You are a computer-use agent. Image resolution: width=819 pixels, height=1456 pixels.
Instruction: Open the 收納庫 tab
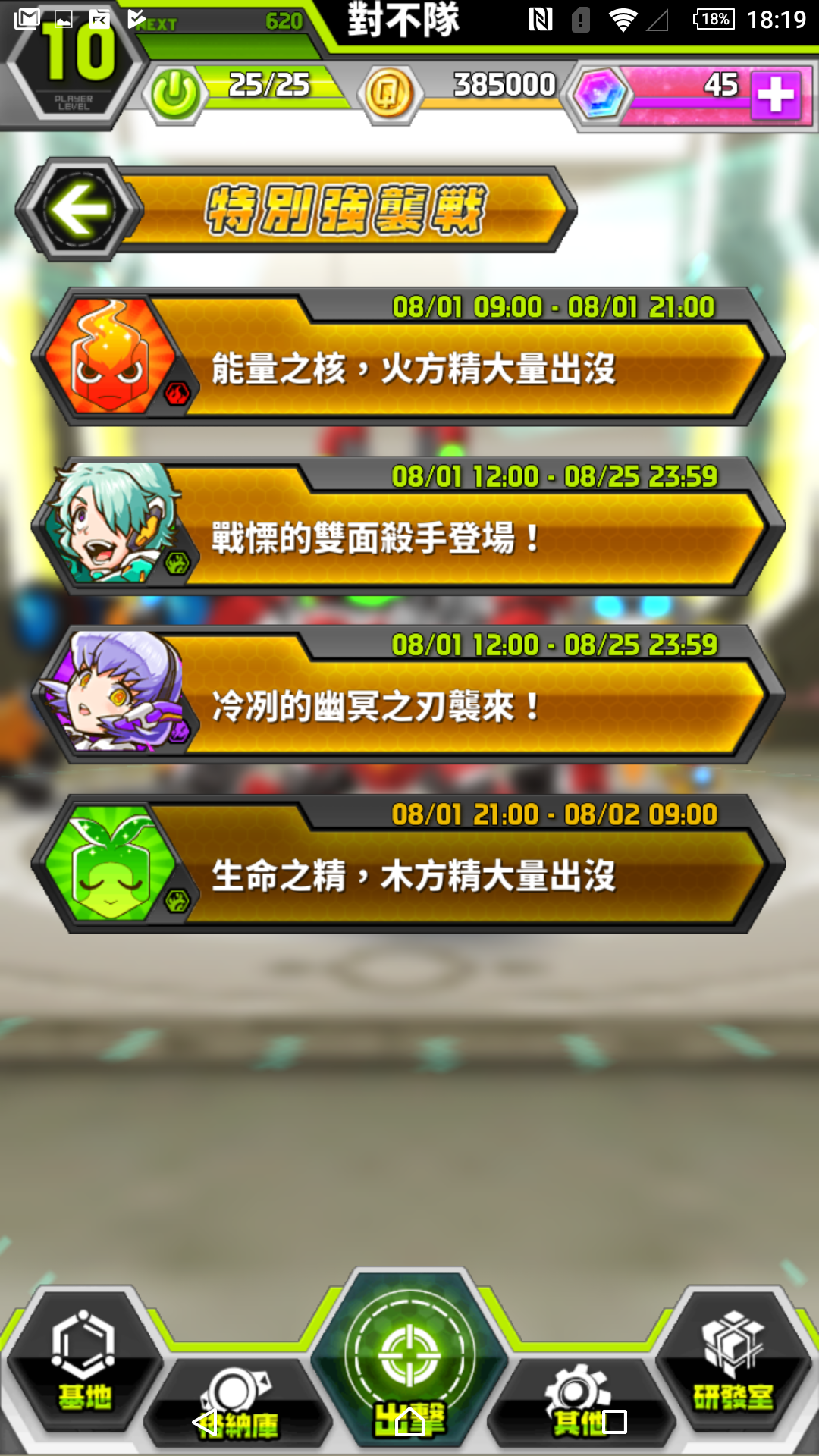point(238,1403)
